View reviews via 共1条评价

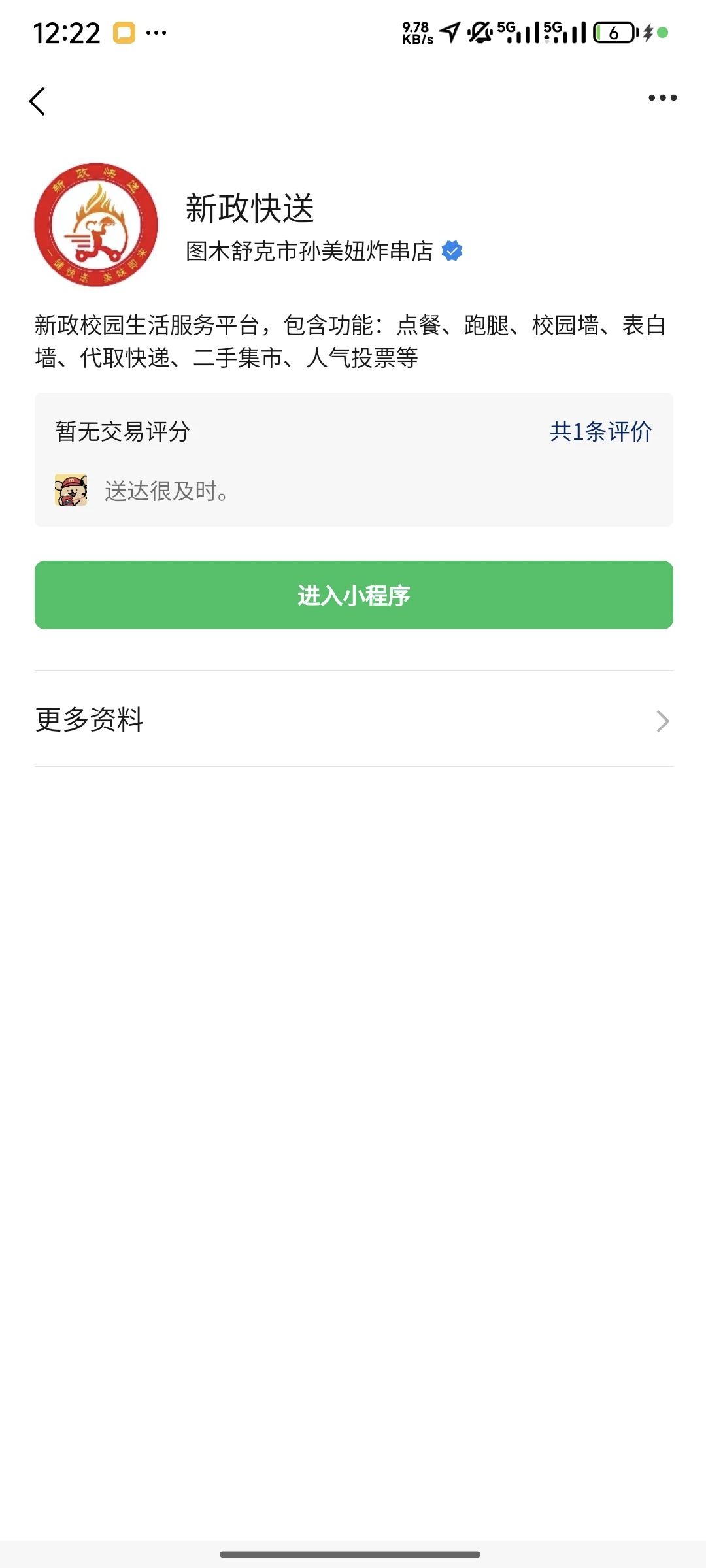(x=601, y=431)
